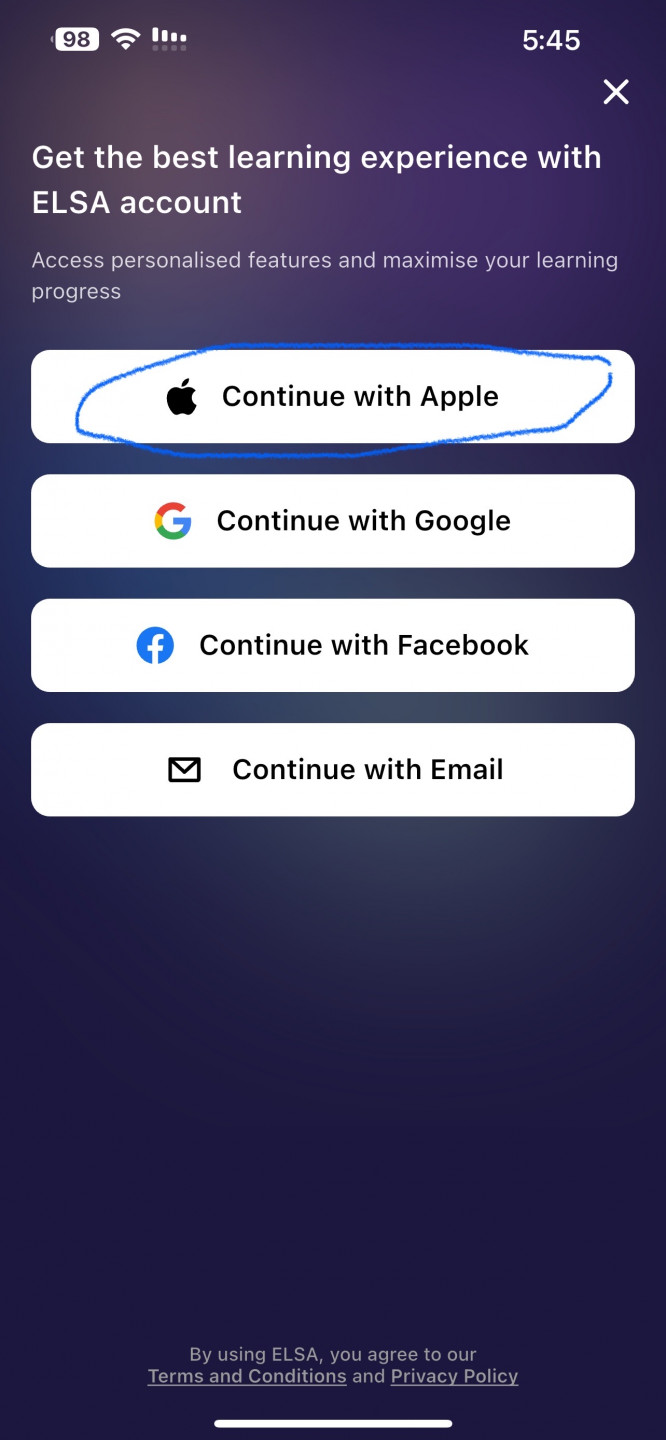The width and height of the screenshot is (666, 1440).
Task: Choose Continue with Facebook
Action: 333,645
